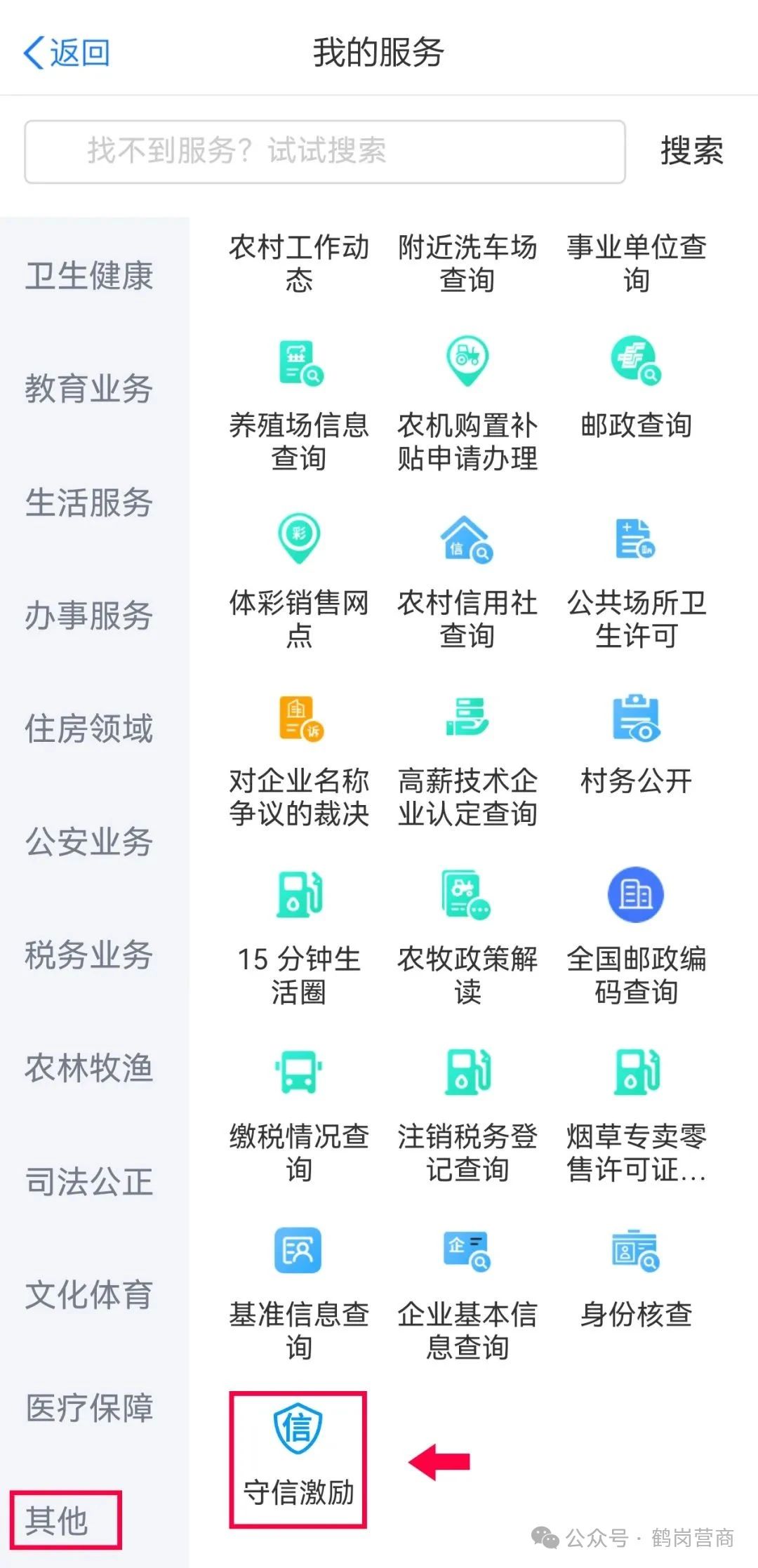Select the 其他 category
Viewport: 758px width, 1568px height.
click(x=58, y=1521)
